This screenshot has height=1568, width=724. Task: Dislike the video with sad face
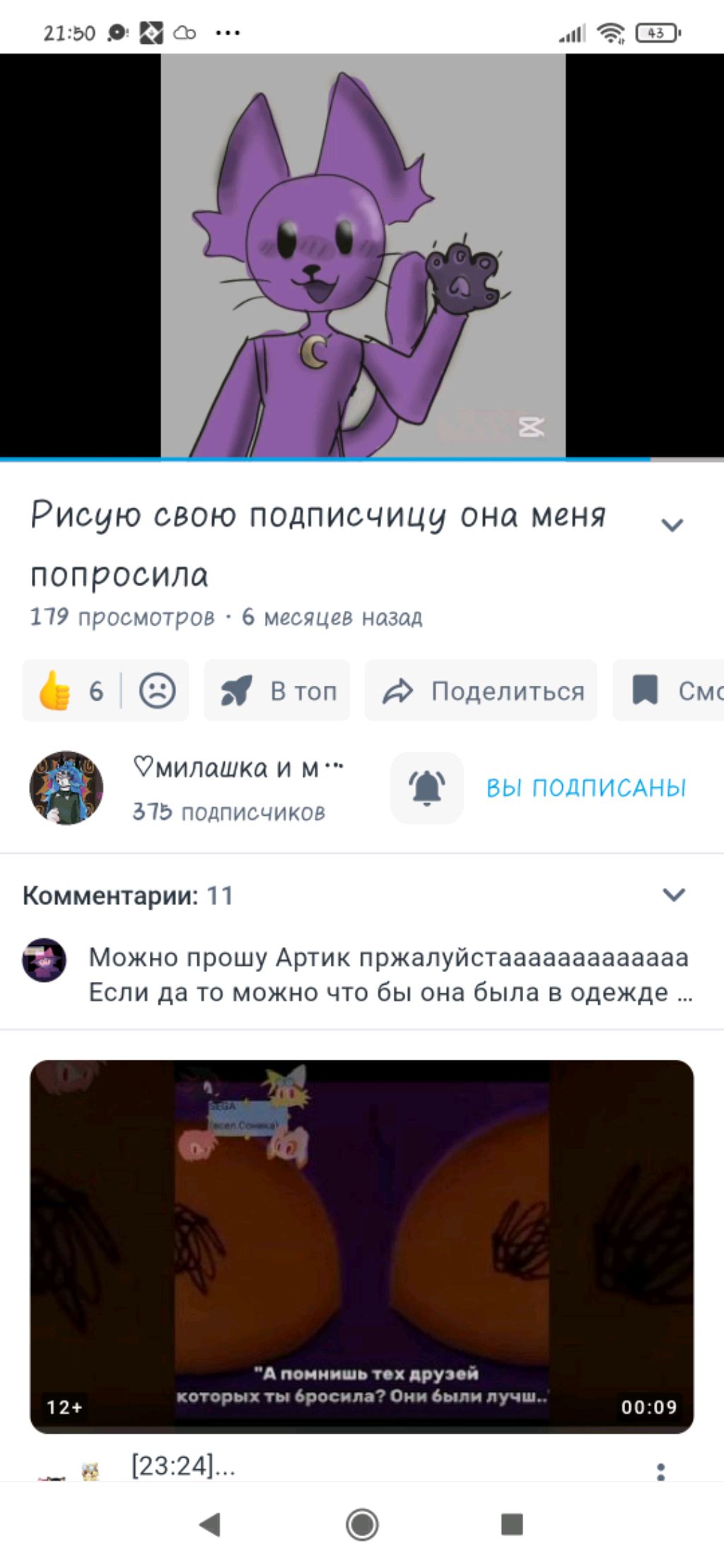point(157,691)
